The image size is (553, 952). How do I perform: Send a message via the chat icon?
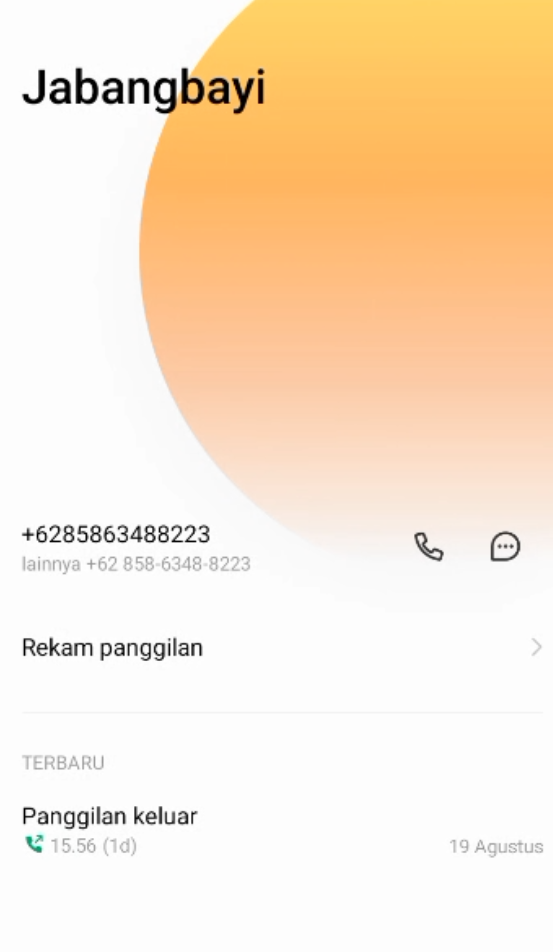[505, 547]
